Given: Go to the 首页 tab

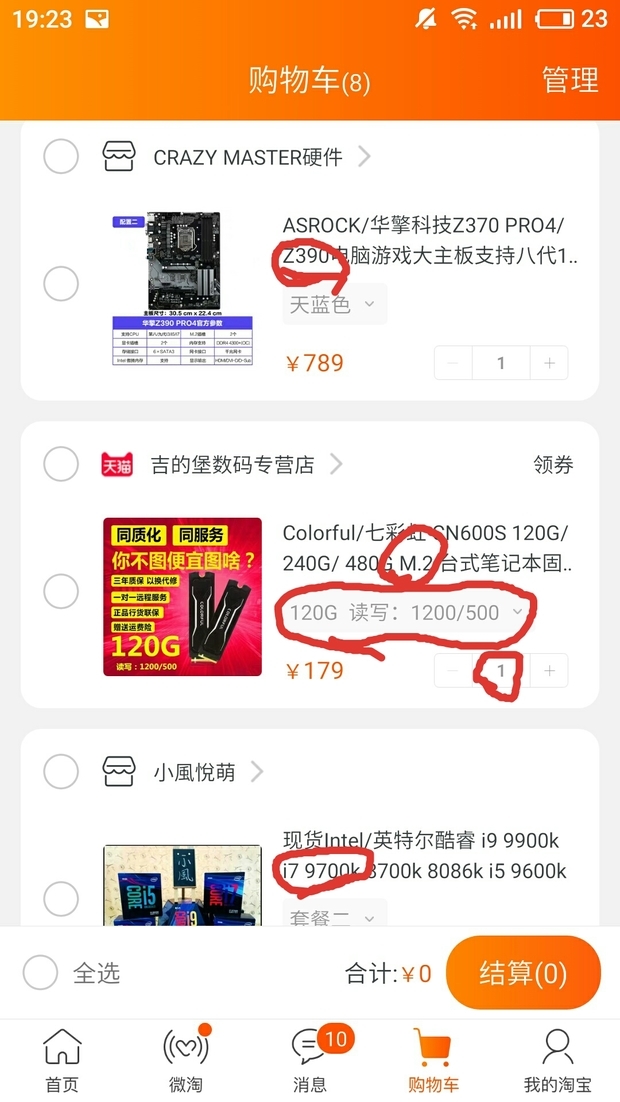Looking at the screenshot, I should coord(62,1061).
